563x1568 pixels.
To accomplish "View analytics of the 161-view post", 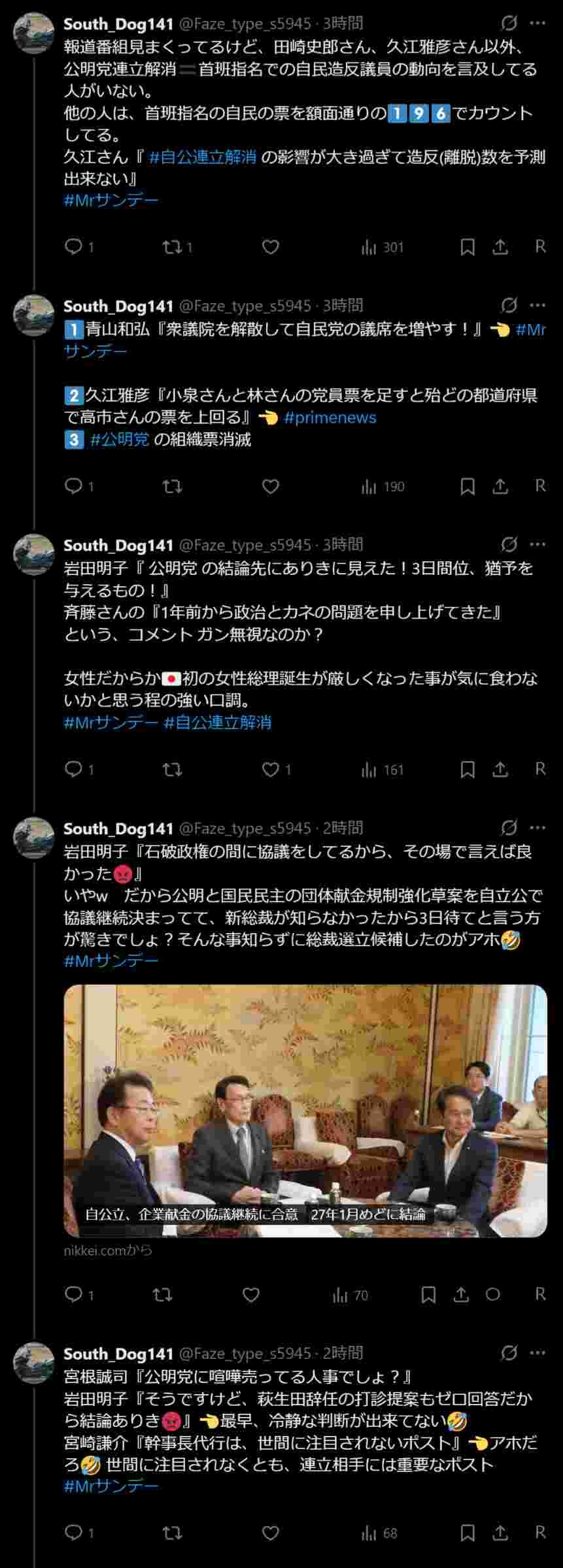I will pos(383,770).
